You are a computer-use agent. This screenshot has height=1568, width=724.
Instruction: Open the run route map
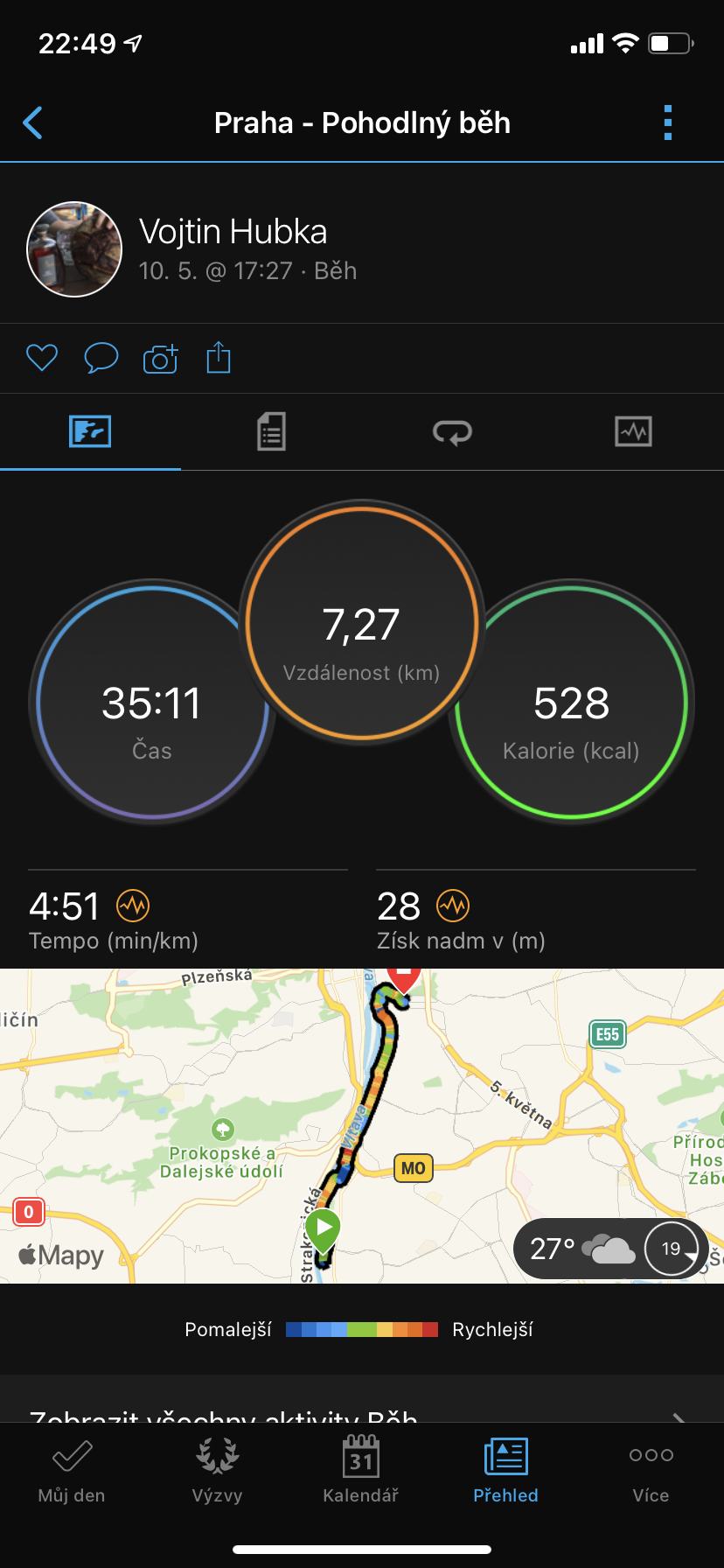pos(362,1125)
